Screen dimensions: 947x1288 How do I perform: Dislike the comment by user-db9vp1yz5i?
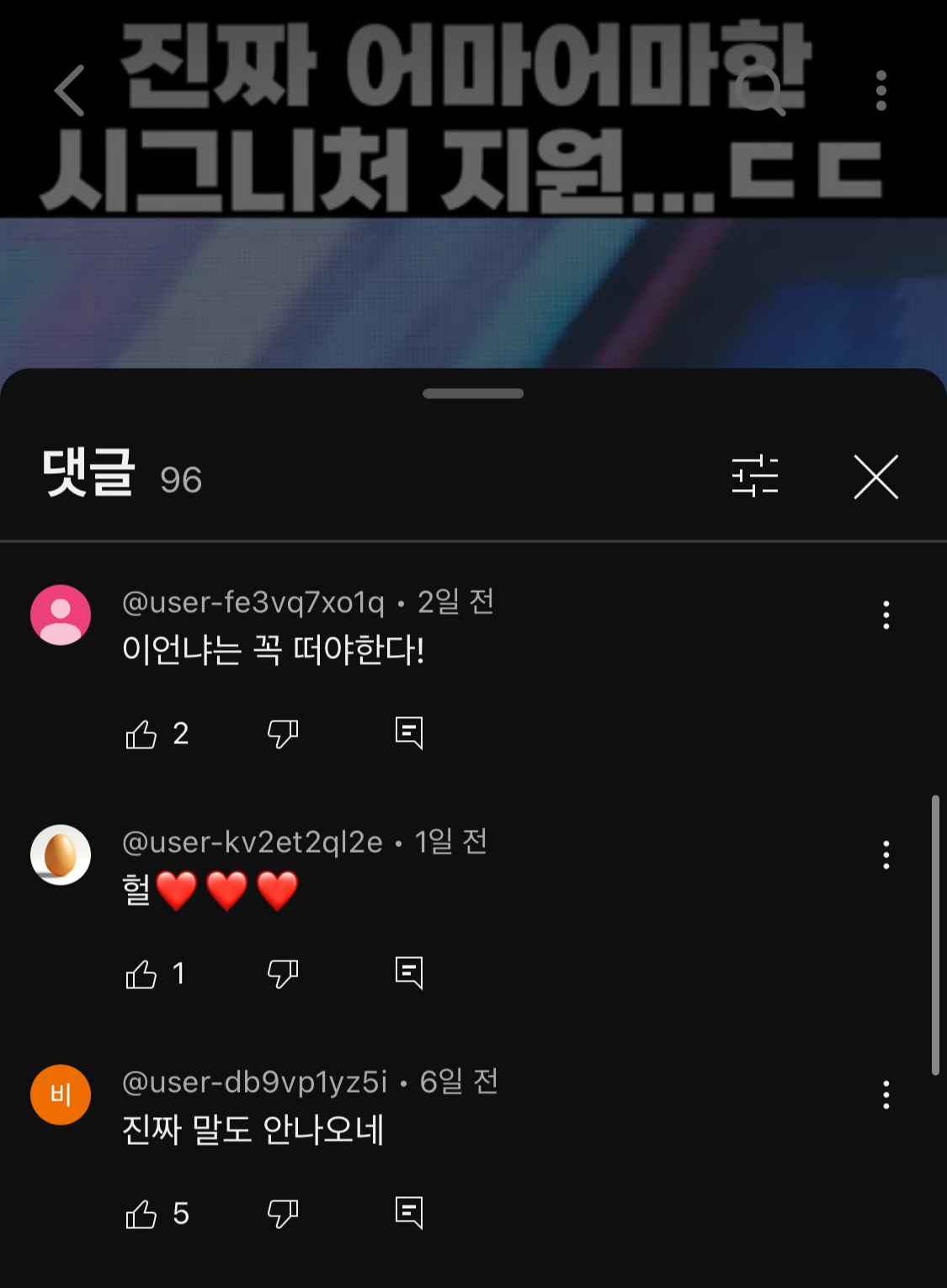(x=283, y=1214)
